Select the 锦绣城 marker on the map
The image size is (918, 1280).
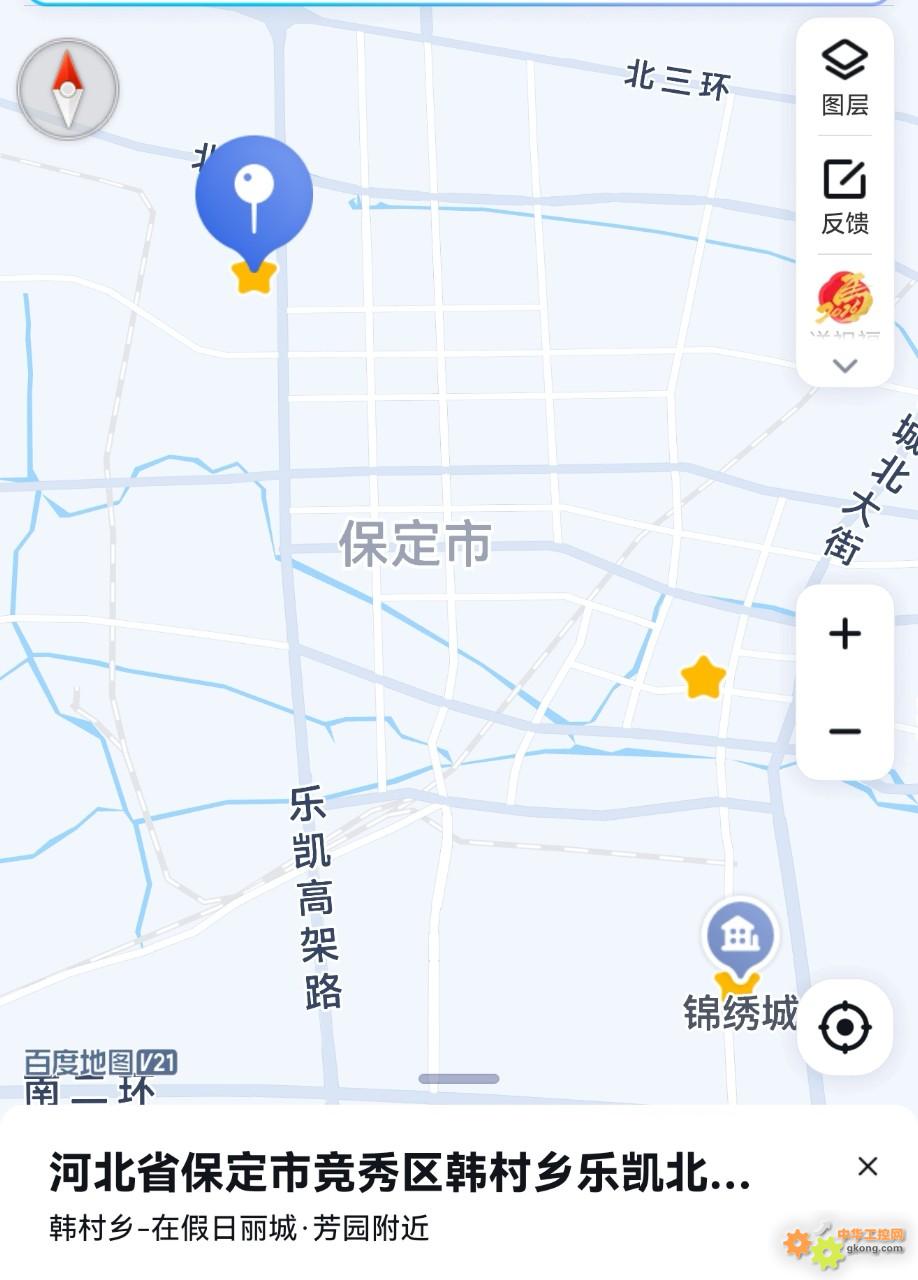pyautogui.click(x=740, y=937)
